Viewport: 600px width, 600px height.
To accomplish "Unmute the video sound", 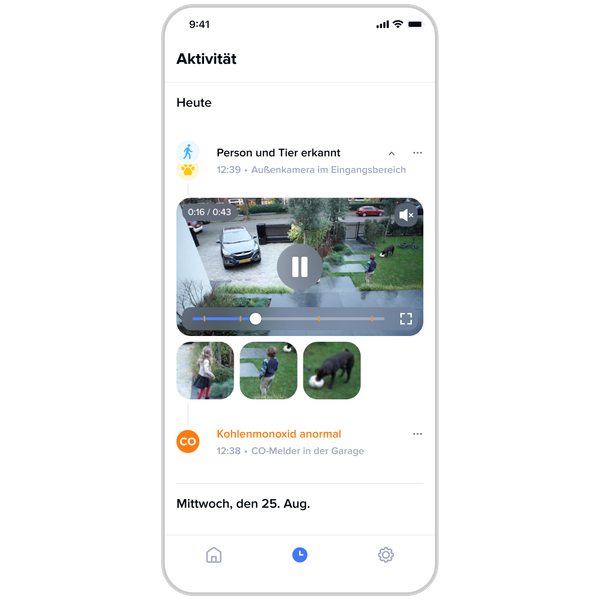I will tap(406, 214).
